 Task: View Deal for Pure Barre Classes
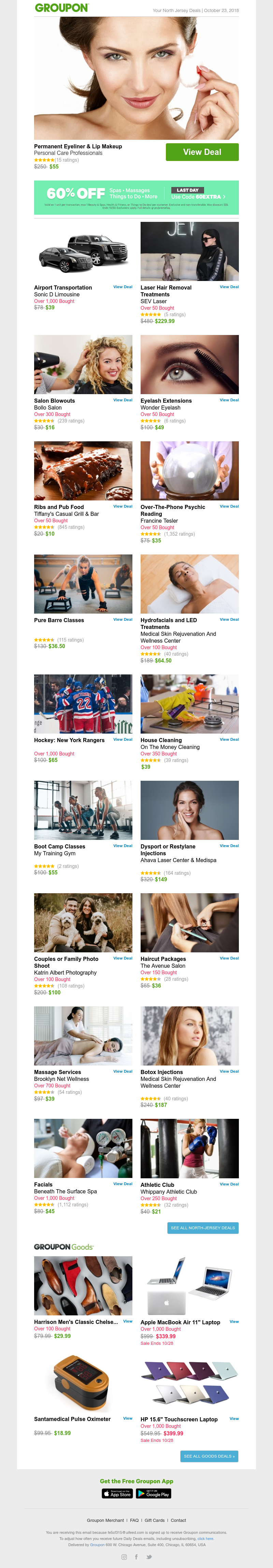[x=122, y=619]
